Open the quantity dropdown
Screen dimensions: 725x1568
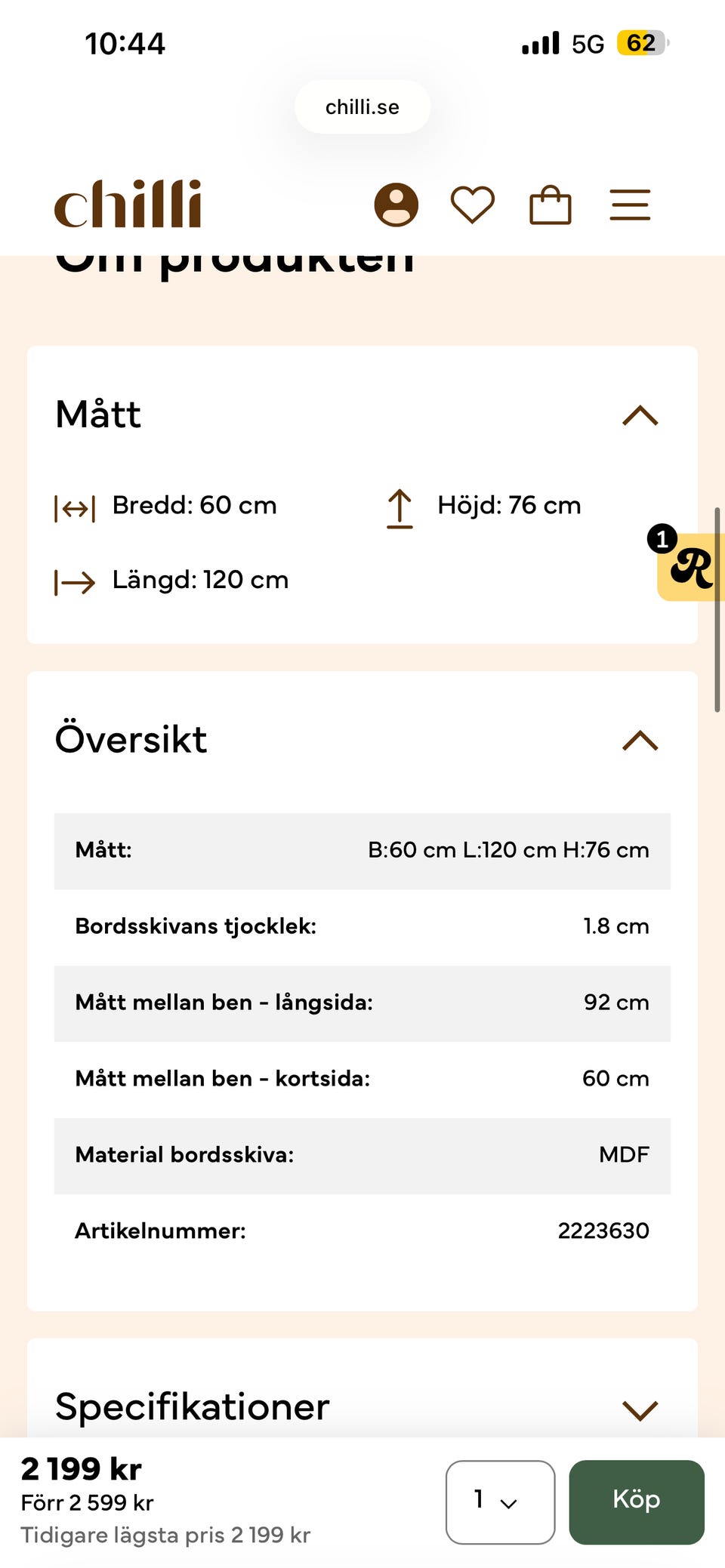(500, 1502)
